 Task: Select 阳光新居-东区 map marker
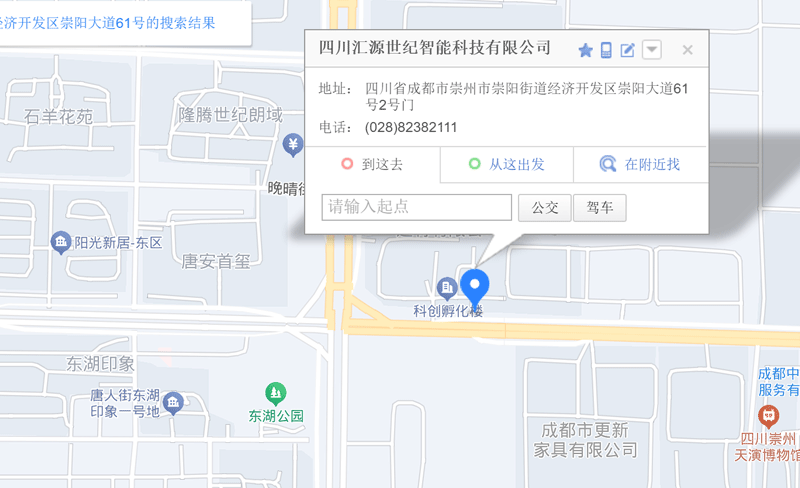pos(60,242)
